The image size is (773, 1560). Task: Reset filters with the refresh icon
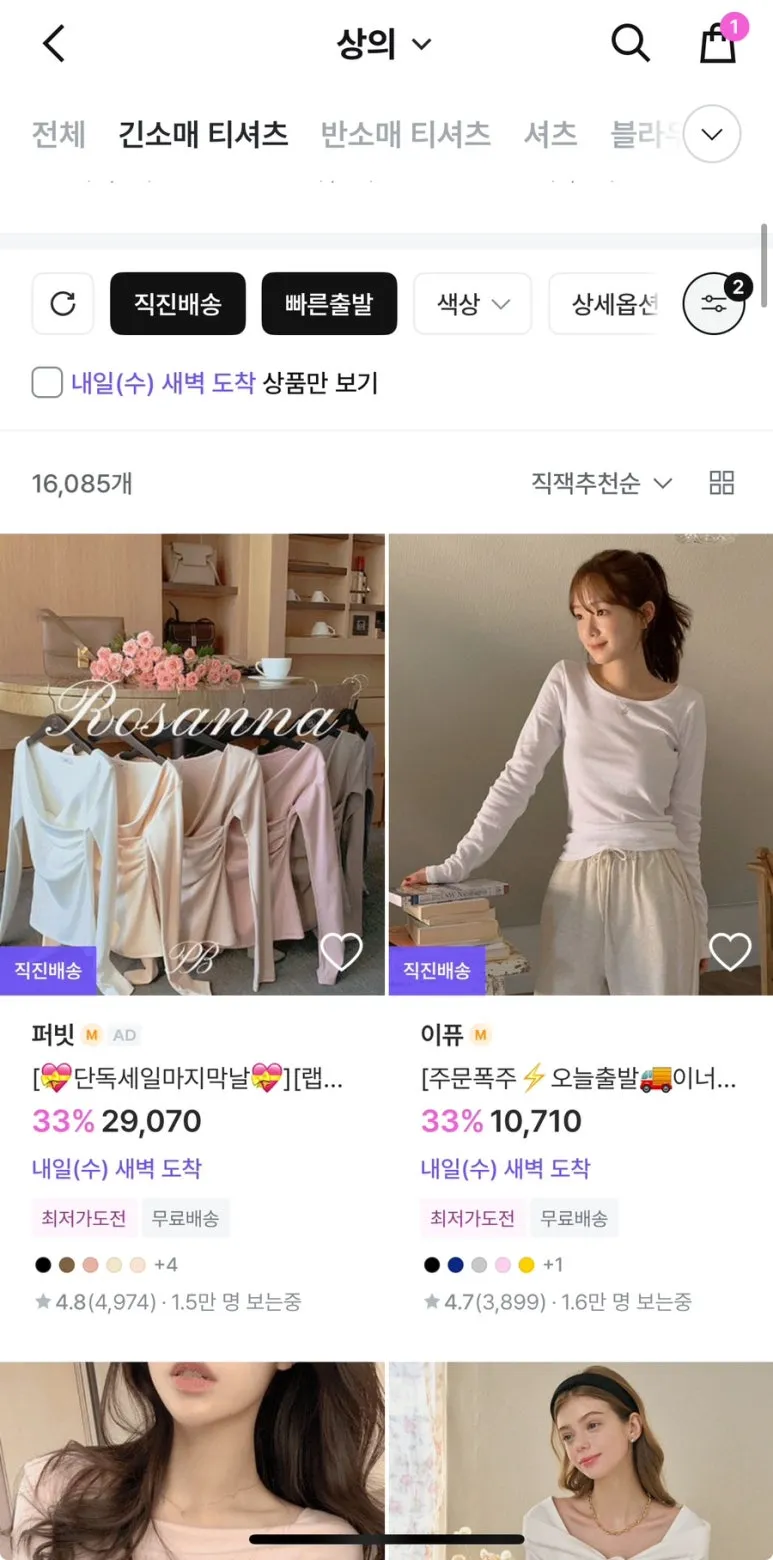tap(63, 304)
